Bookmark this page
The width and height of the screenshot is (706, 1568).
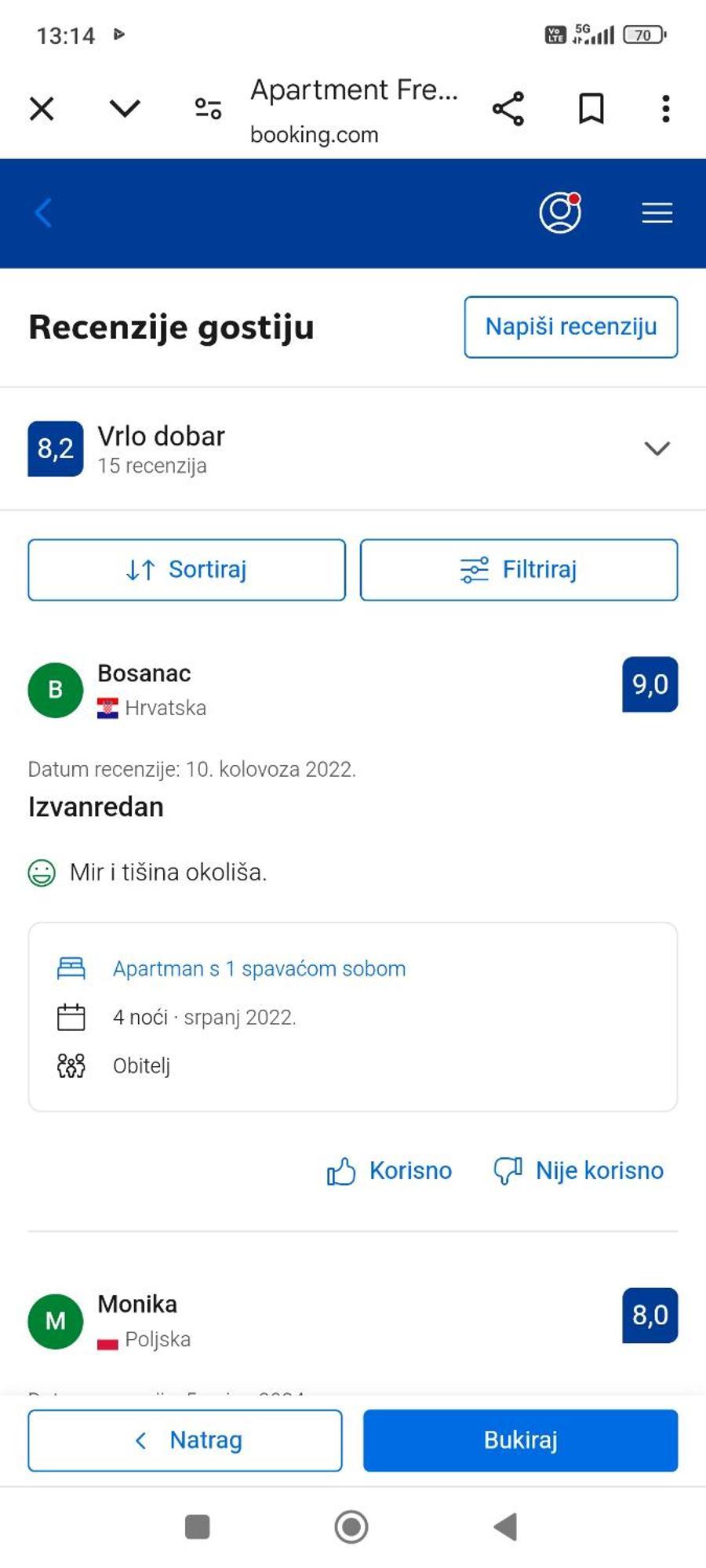pyautogui.click(x=591, y=108)
